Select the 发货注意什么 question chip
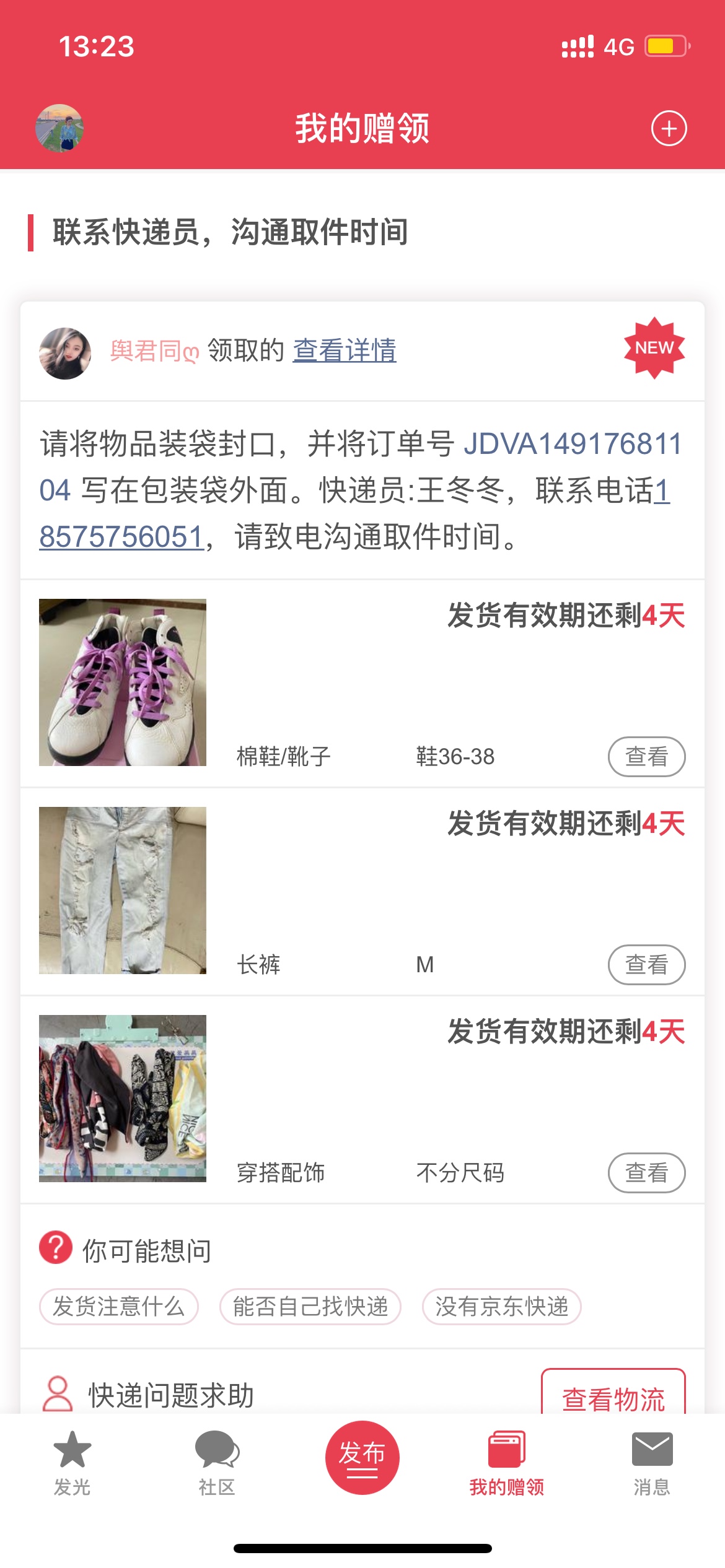725x1568 pixels. (118, 1307)
